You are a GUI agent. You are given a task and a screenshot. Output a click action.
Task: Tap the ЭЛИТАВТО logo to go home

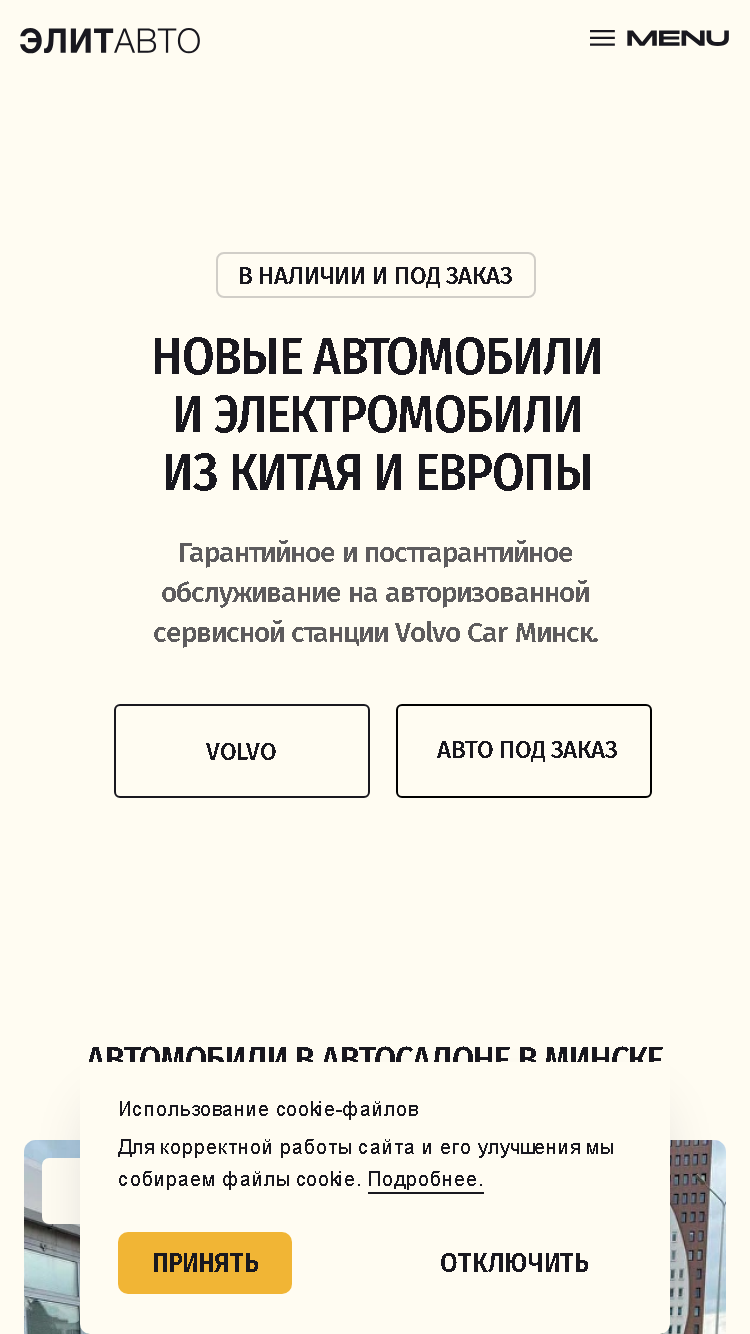(110, 41)
